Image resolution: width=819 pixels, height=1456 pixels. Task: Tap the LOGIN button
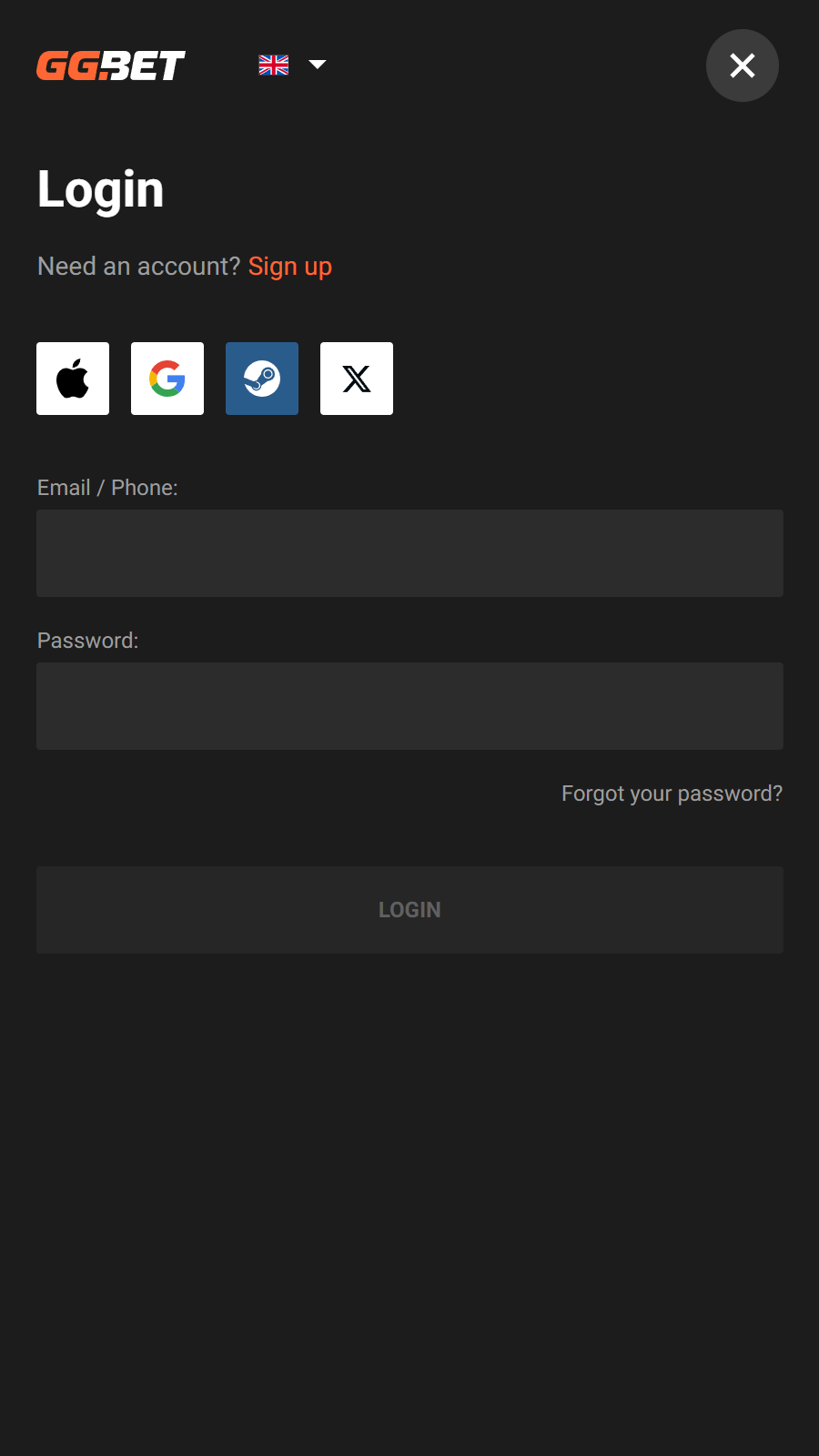[409, 910]
